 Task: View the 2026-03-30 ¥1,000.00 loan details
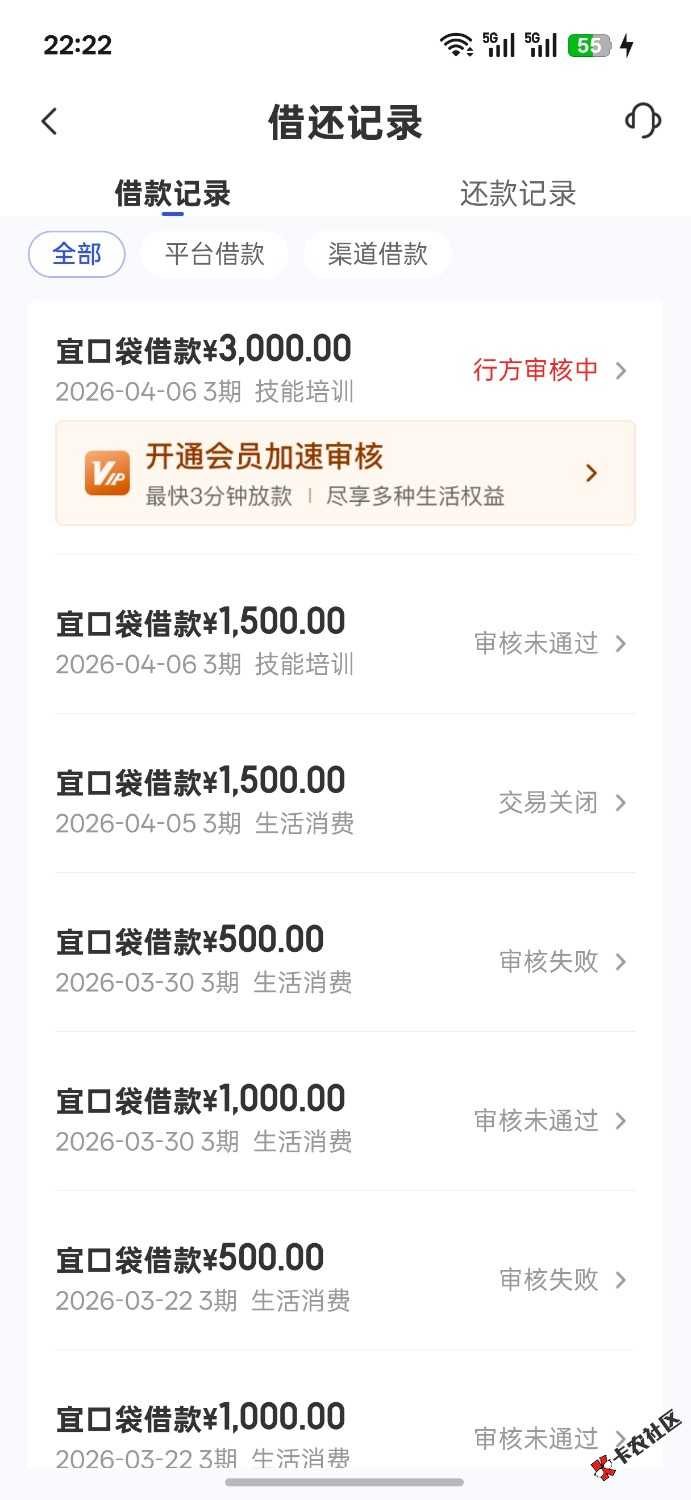tap(345, 1119)
